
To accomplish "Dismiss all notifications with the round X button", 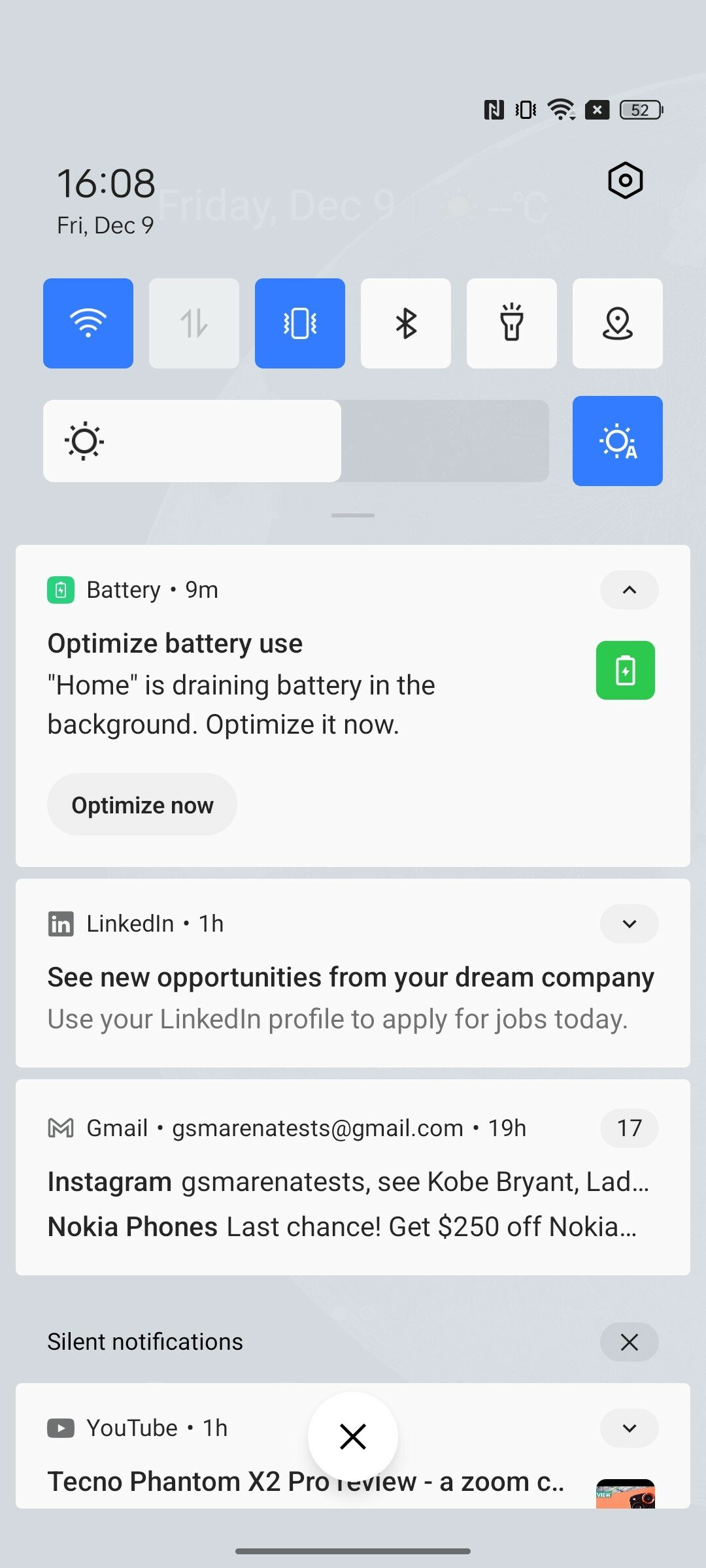I will tap(353, 1437).
